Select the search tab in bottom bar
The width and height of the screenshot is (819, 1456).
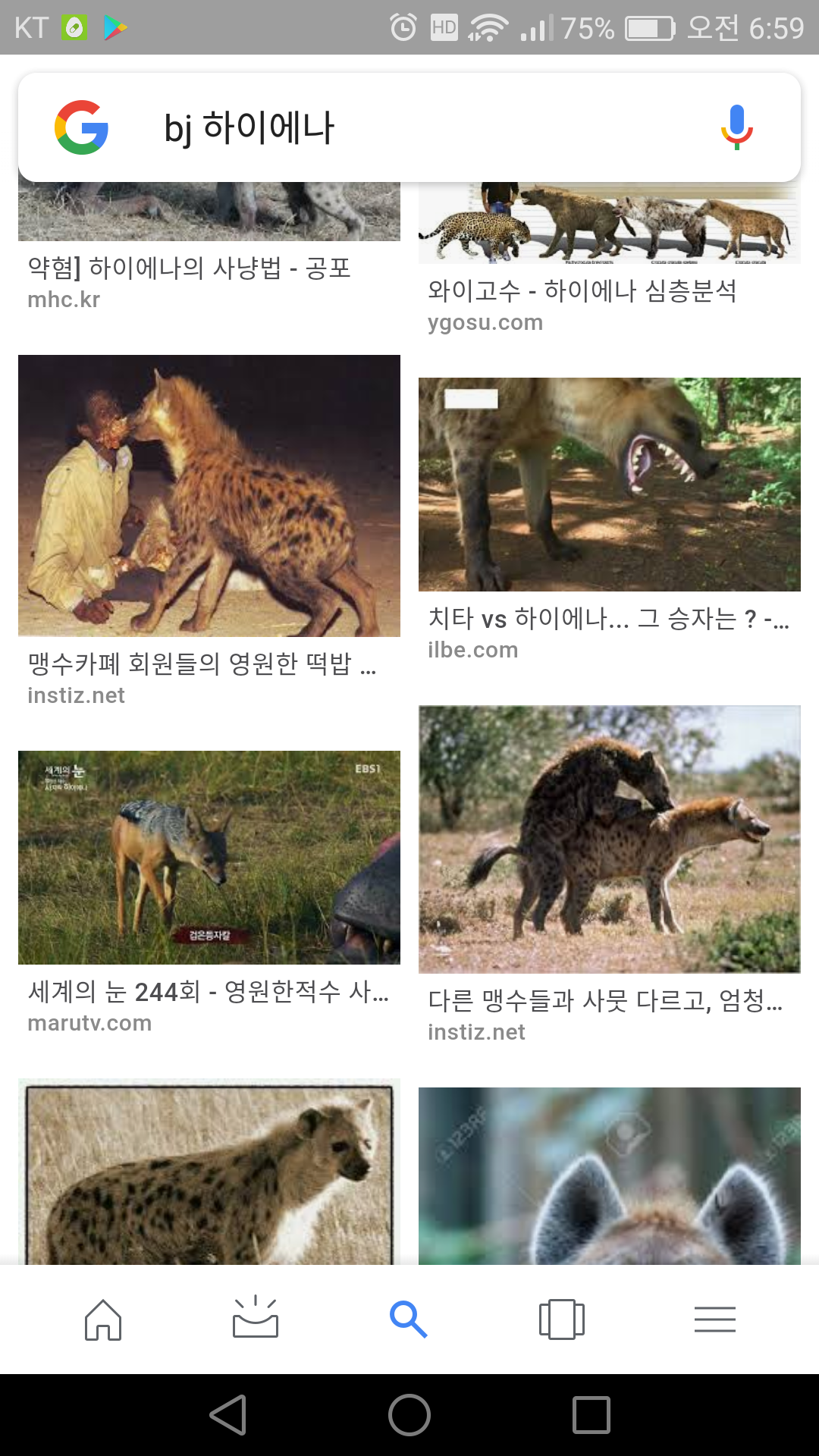(x=409, y=1319)
